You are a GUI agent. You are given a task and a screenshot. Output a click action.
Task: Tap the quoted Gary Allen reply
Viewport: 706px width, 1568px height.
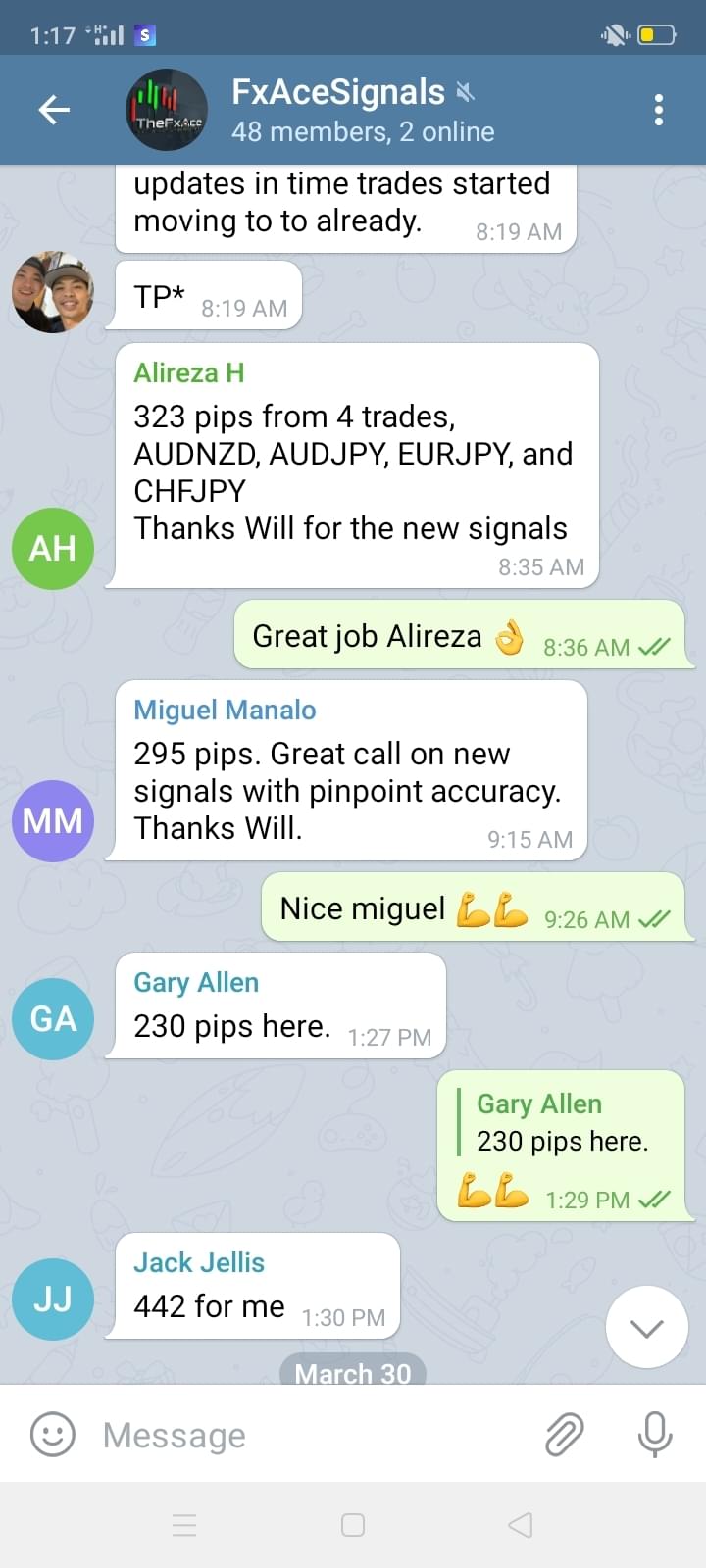point(561,1123)
